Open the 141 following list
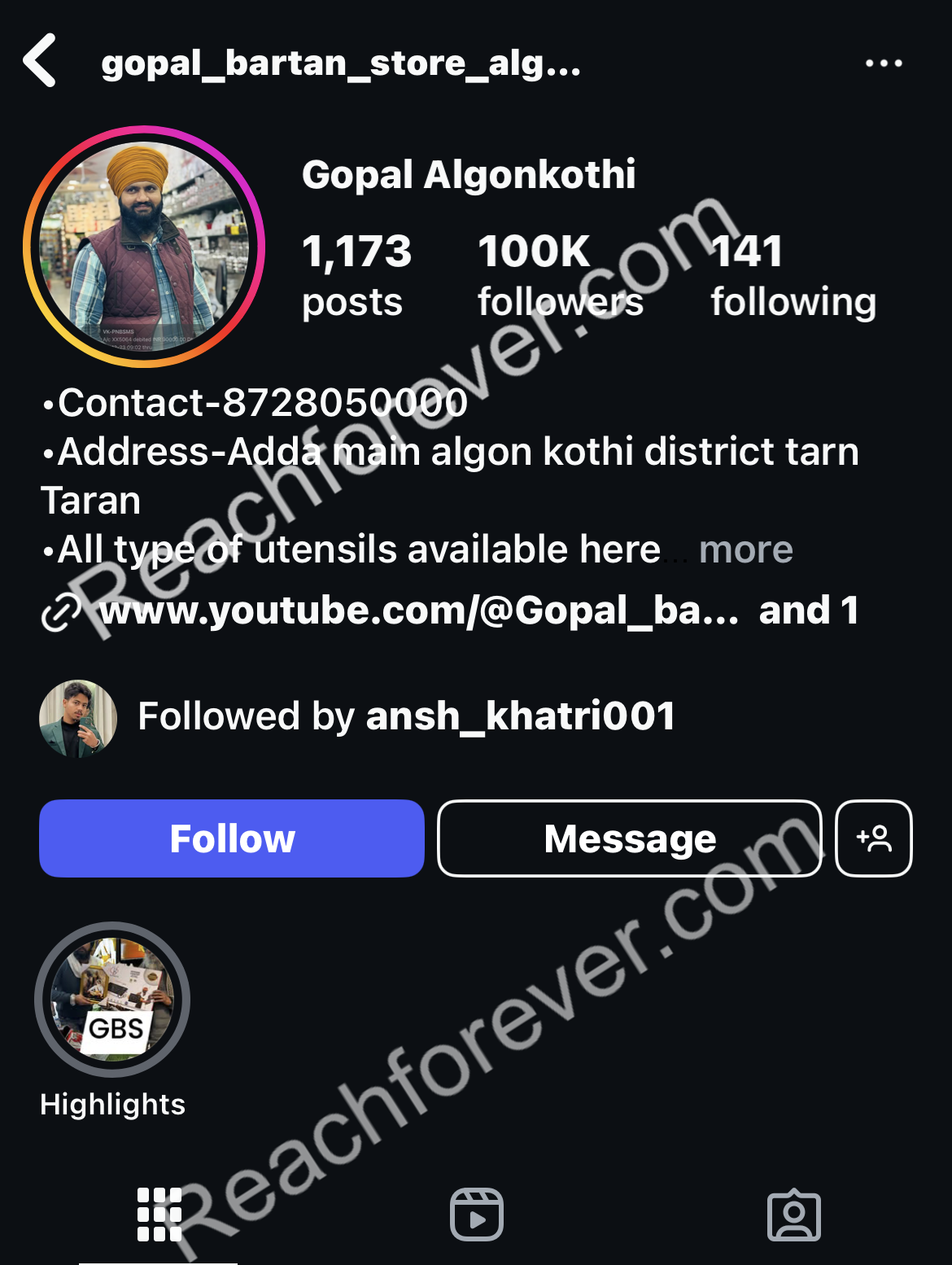 793,275
